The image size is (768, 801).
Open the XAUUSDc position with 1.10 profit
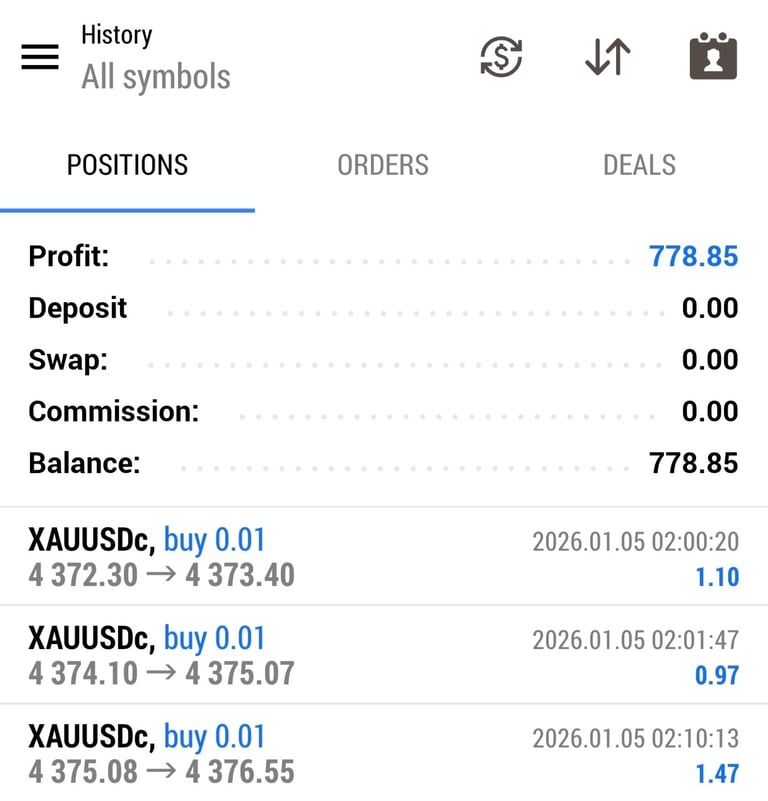click(384, 557)
